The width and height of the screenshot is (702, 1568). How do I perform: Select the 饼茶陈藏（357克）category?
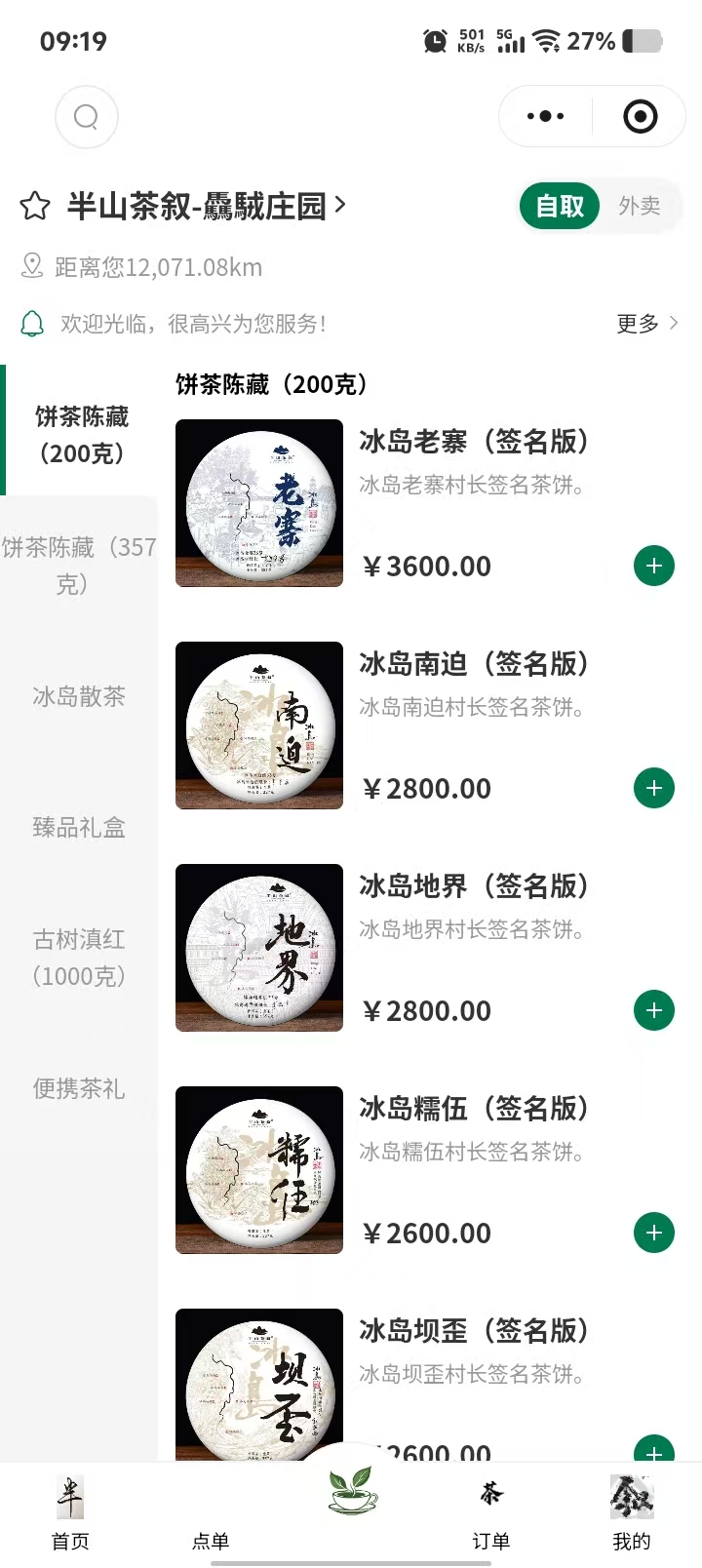(78, 566)
